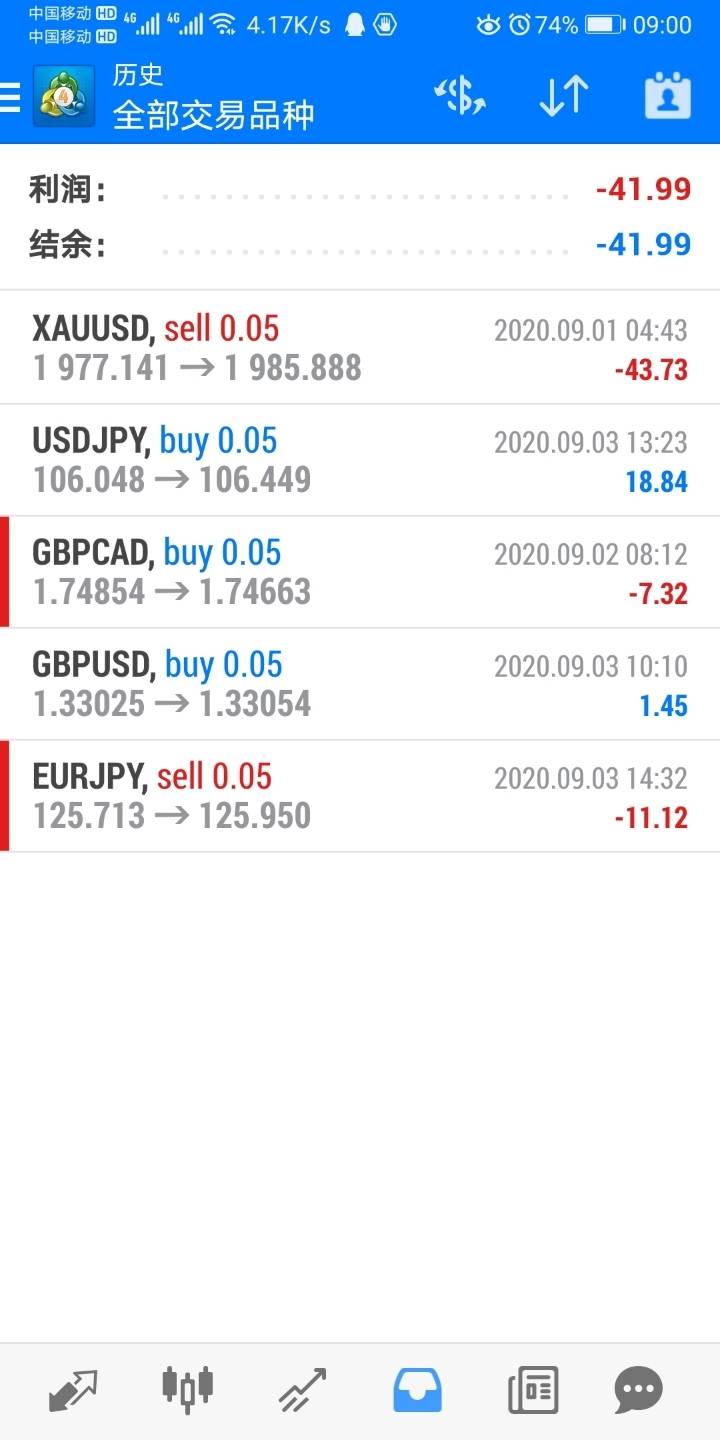Change the history sort order
The height and width of the screenshot is (1440, 720).
click(x=563, y=97)
